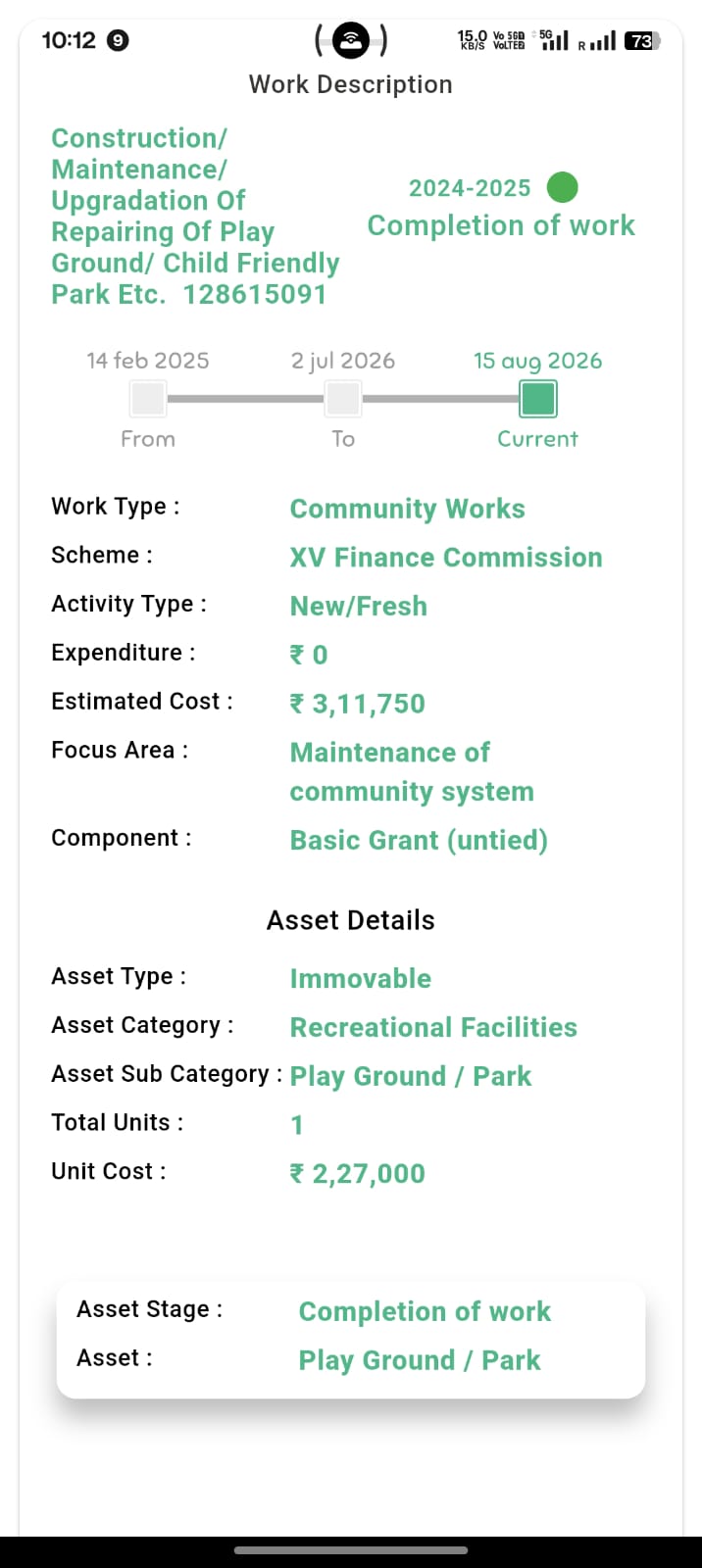Open the Play Ground / Park asset card

click(351, 1339)
